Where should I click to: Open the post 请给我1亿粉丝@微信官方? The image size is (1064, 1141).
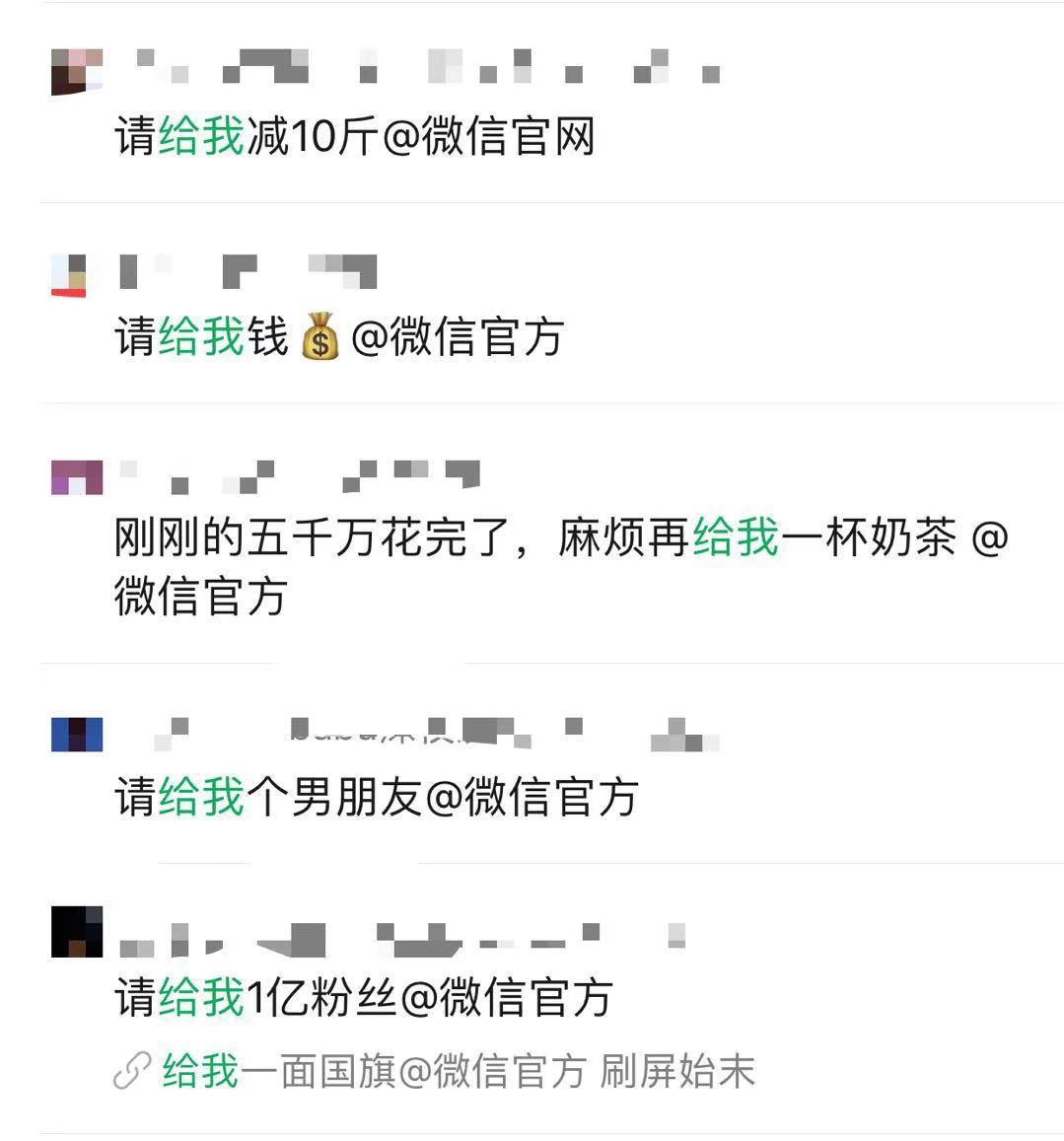coord(364,998)
